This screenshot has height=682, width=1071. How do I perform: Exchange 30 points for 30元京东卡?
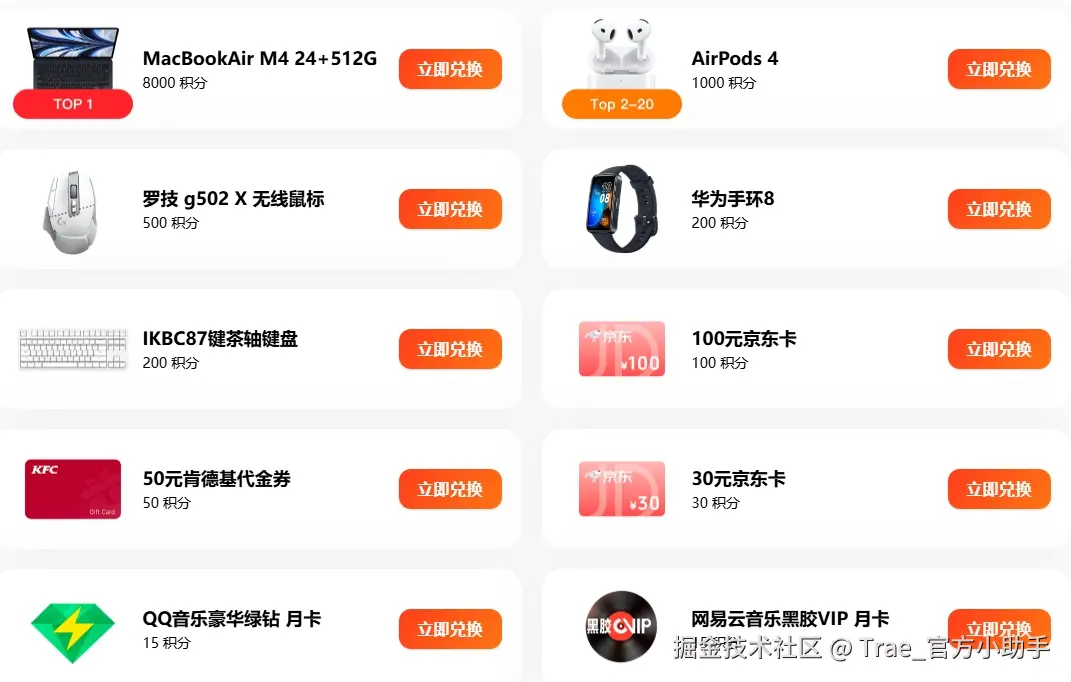pos(999,489)
